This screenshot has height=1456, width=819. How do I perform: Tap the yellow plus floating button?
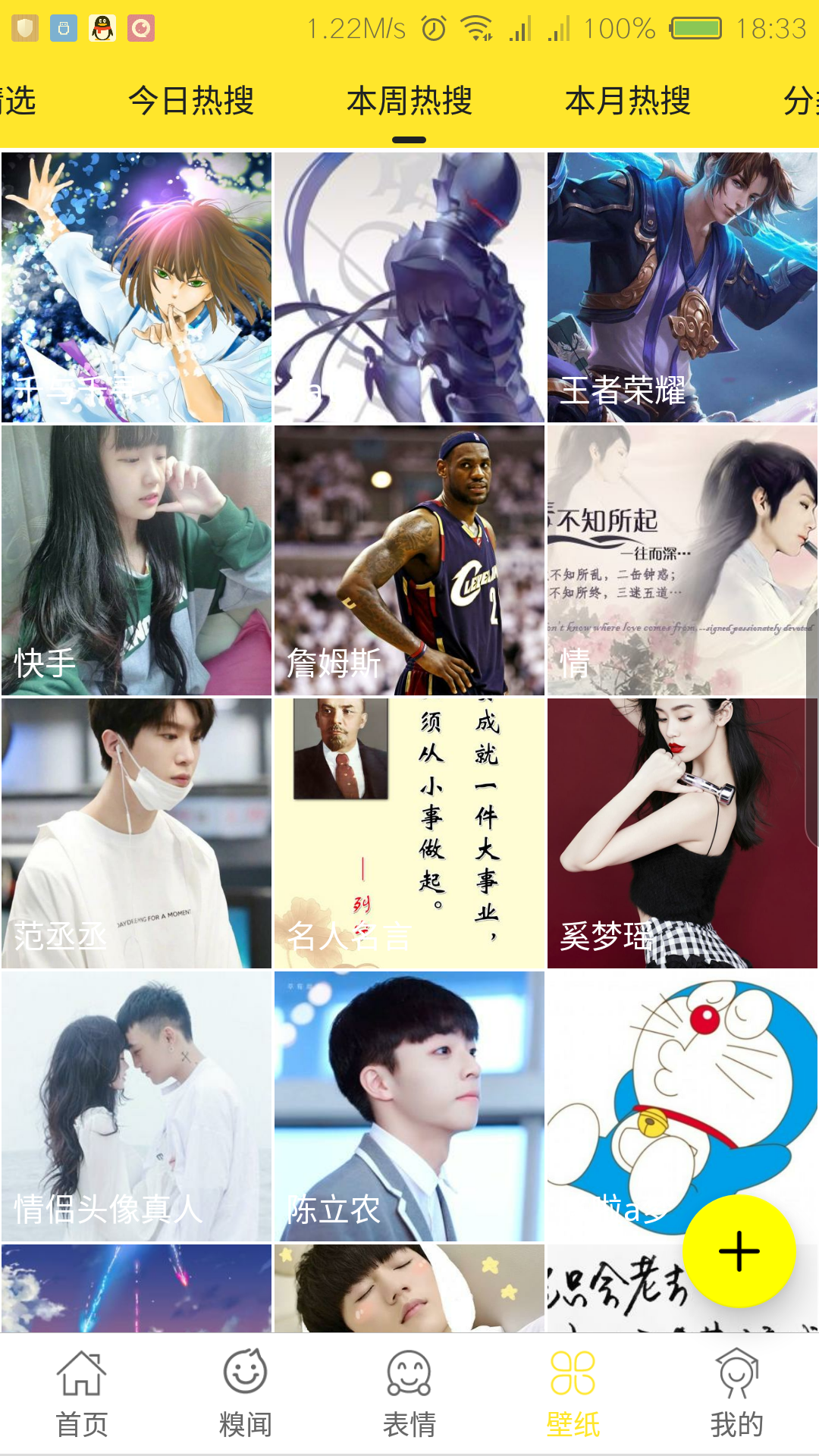(739, 1251)
